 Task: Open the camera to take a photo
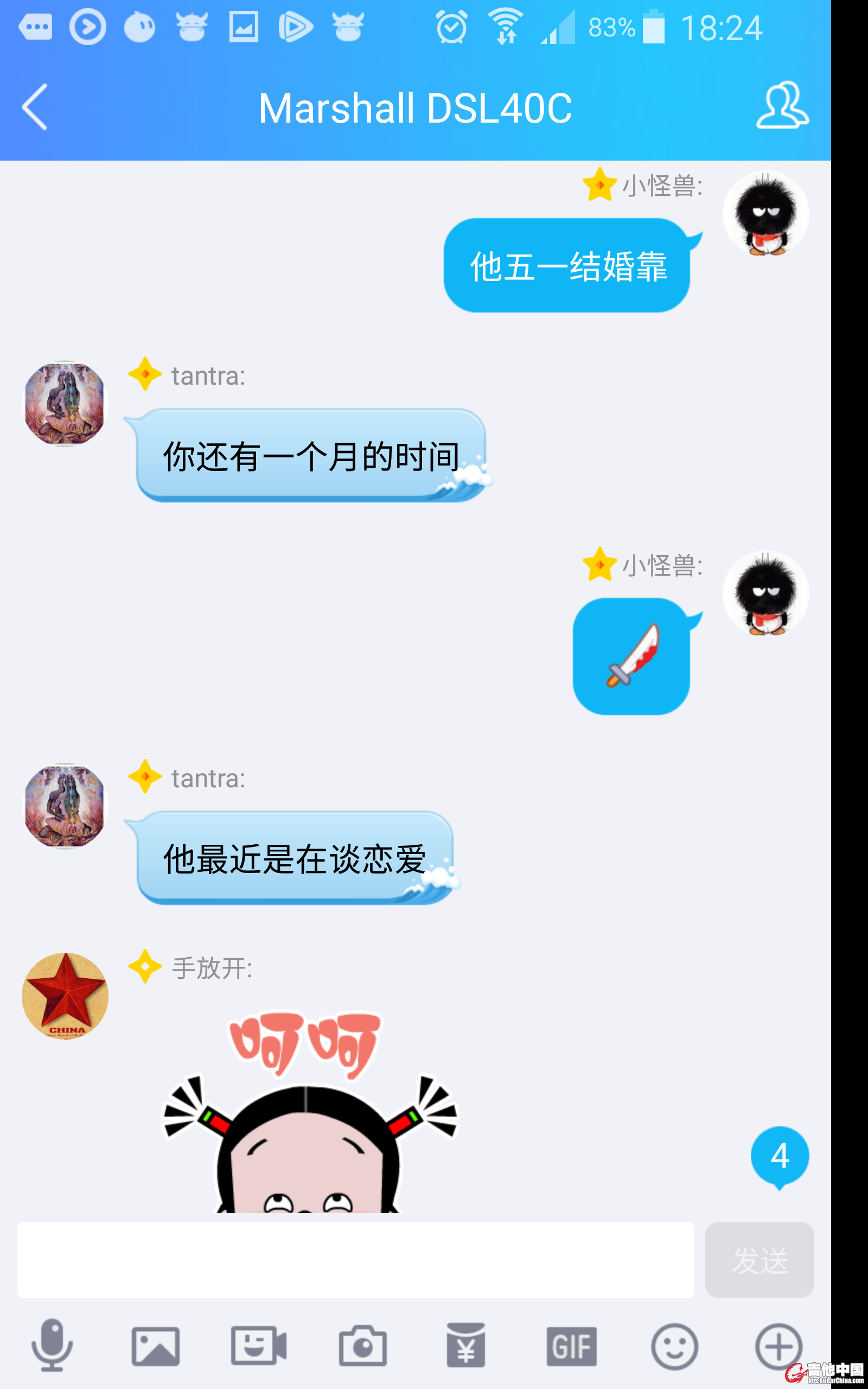coord(362,1346)
